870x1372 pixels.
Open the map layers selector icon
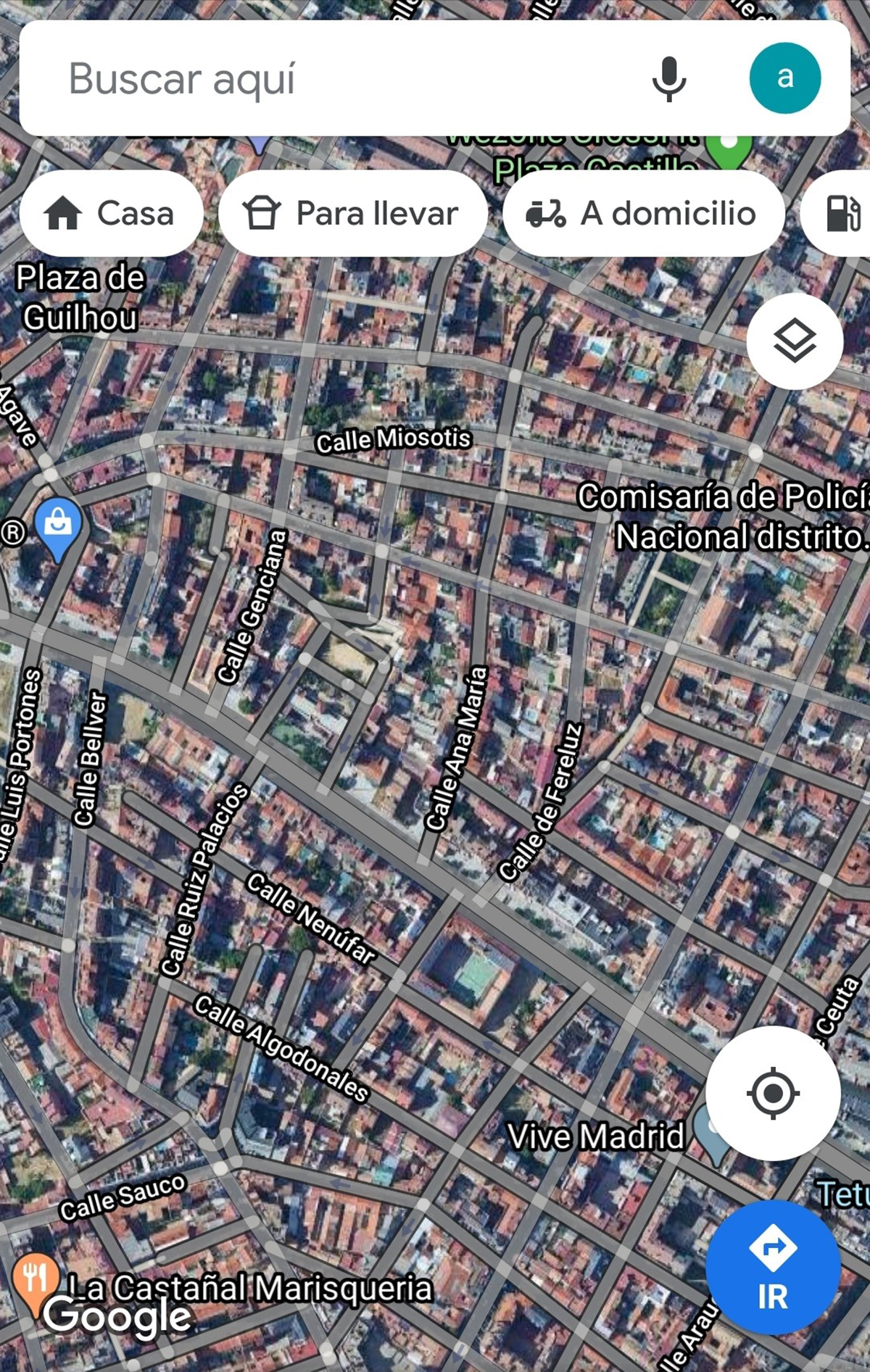pos(795,342)
